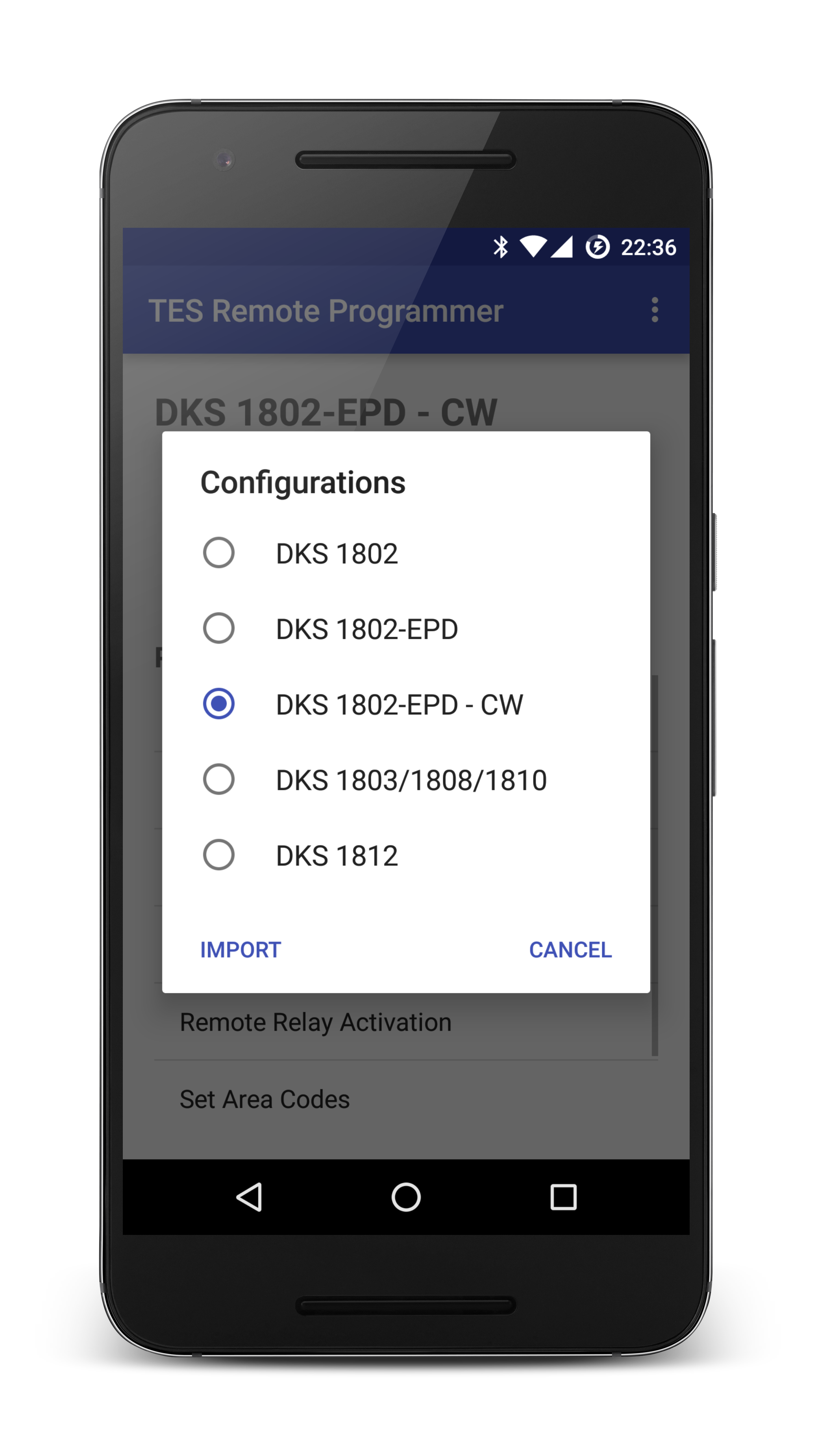Image resolution: width=816 pixels, height=1456 pixels.
Task: Go back using the navigation bar
Action: 249,1197
